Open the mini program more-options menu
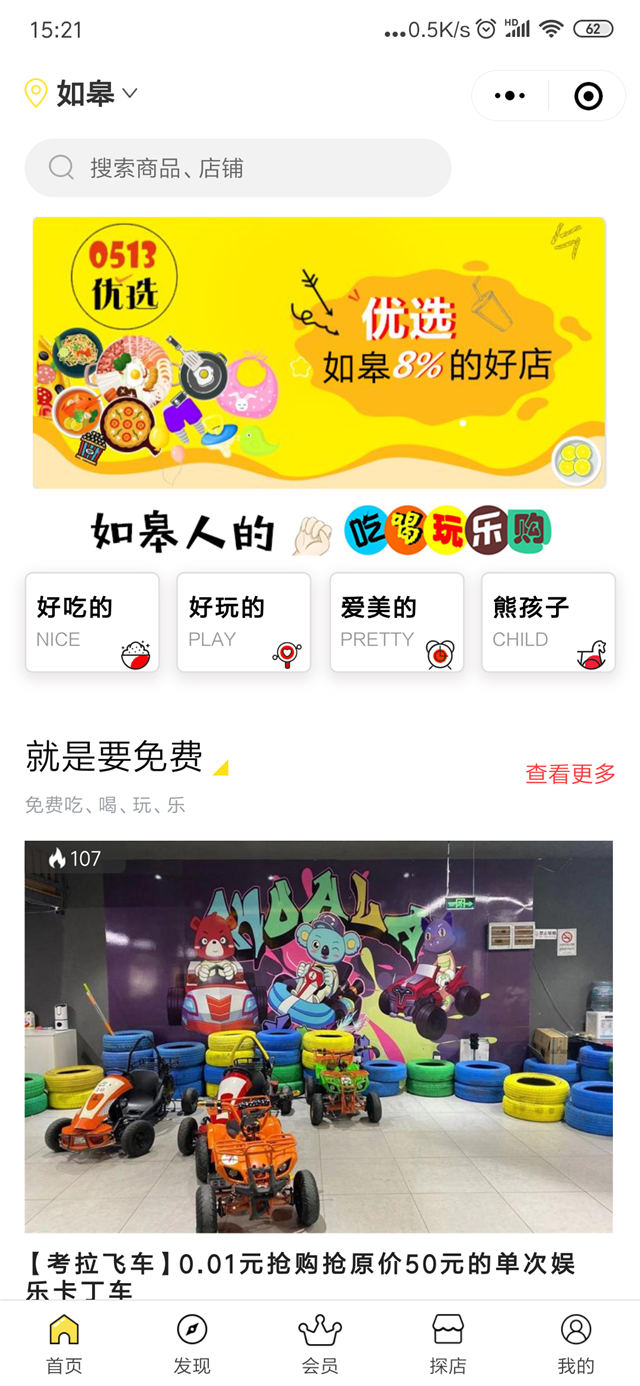 click(x=510, y=96)
